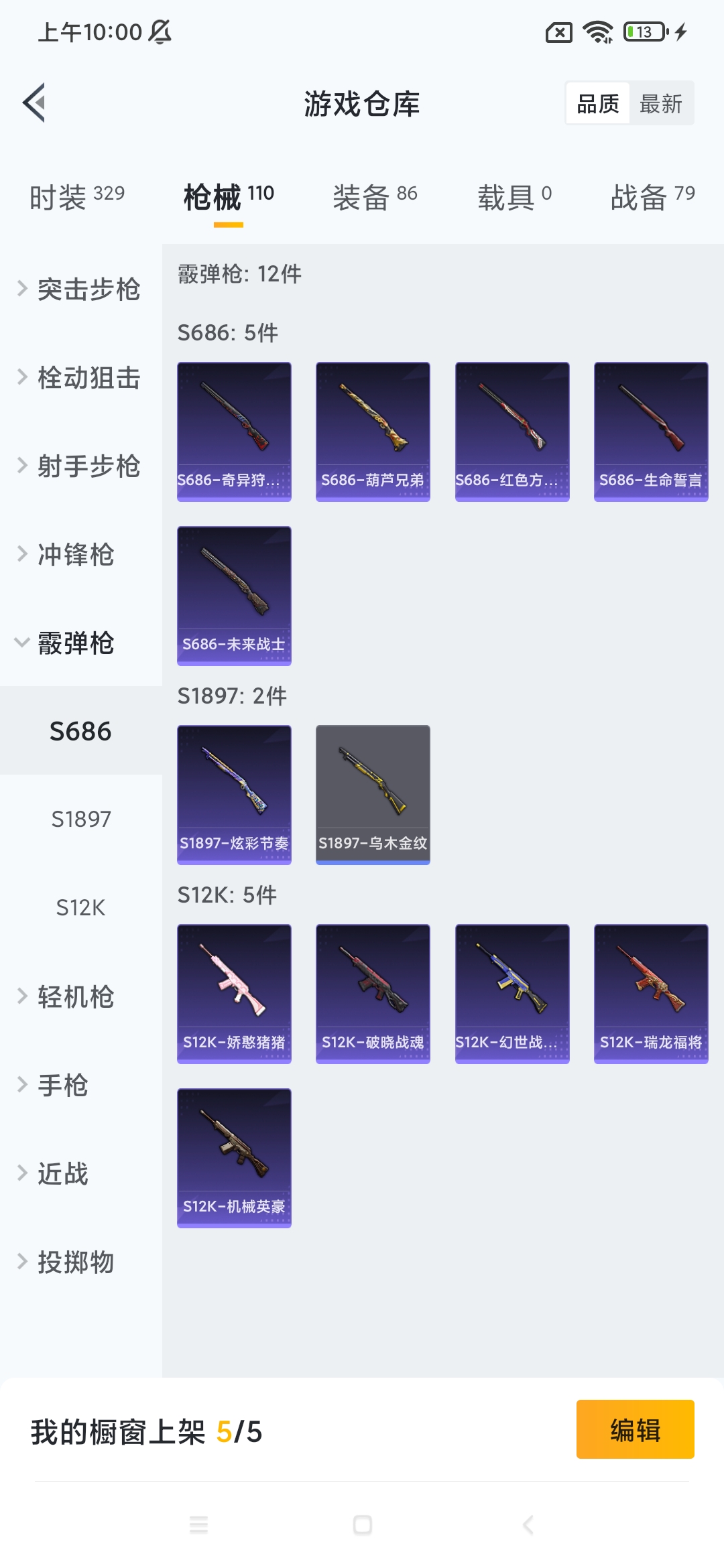This screenshot has height=1568, width=724.
Task: Open the S686-未来战士 skin
Action: 234,596
